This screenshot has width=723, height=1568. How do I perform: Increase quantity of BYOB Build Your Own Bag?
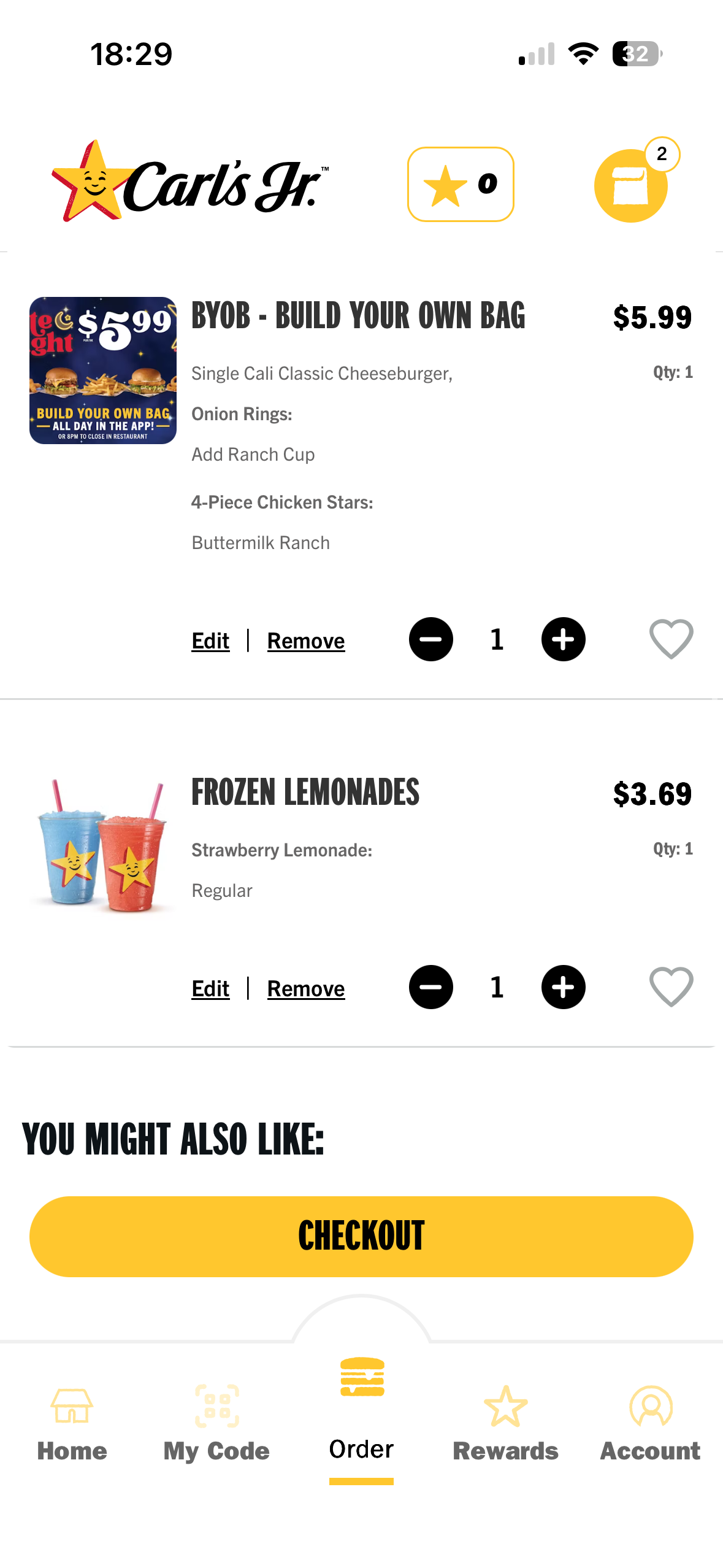pyautogui.click(x=563, y=639)
